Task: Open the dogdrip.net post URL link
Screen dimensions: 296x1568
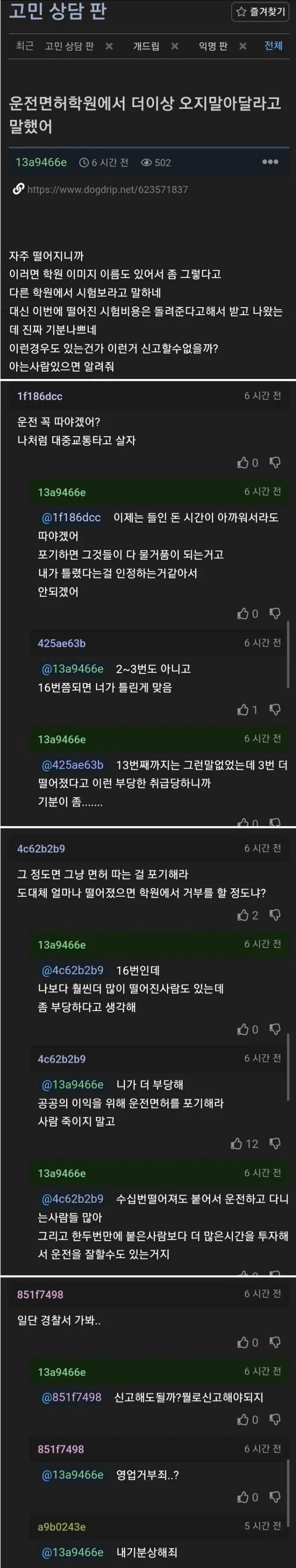Action: pyautogui.click(x=107, y=189)
